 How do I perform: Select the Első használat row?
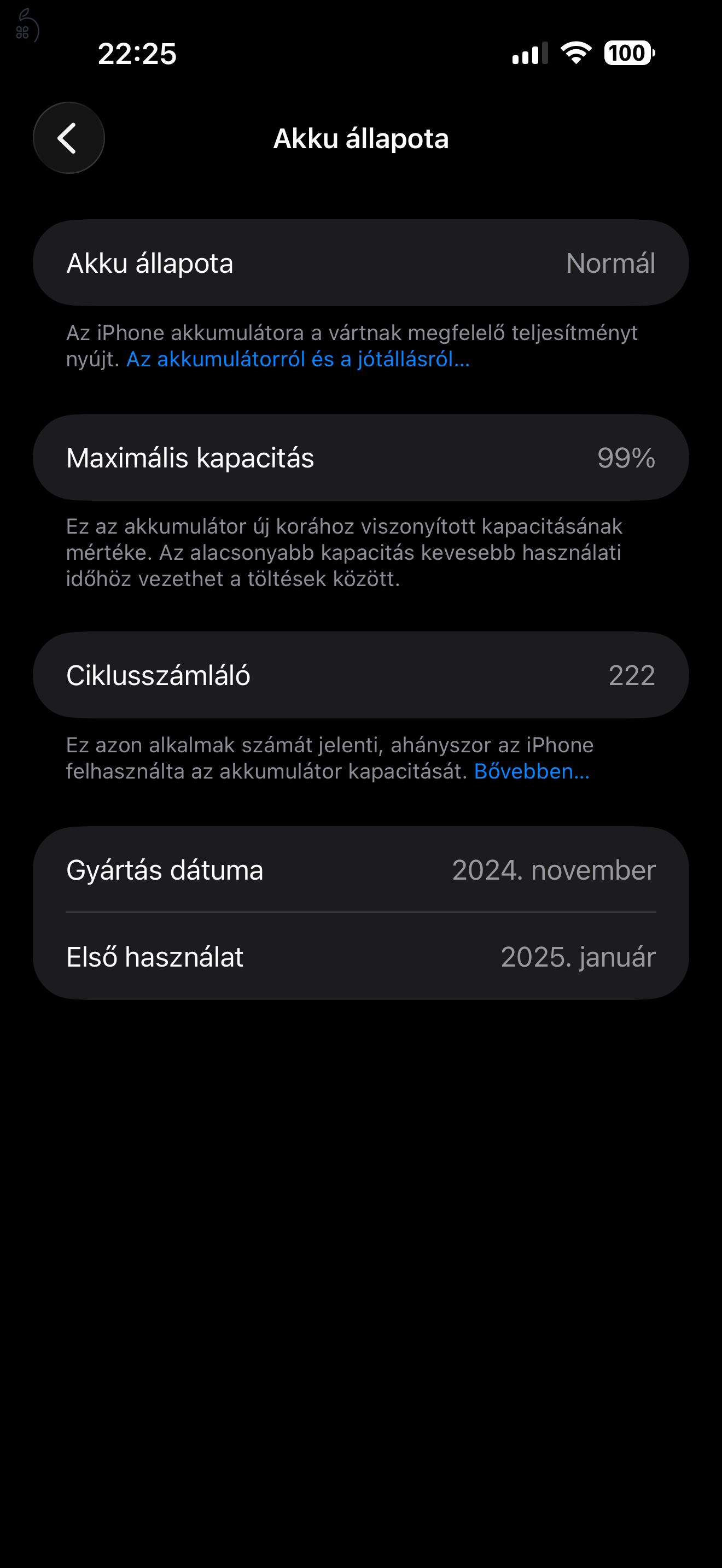click(361, 956)
